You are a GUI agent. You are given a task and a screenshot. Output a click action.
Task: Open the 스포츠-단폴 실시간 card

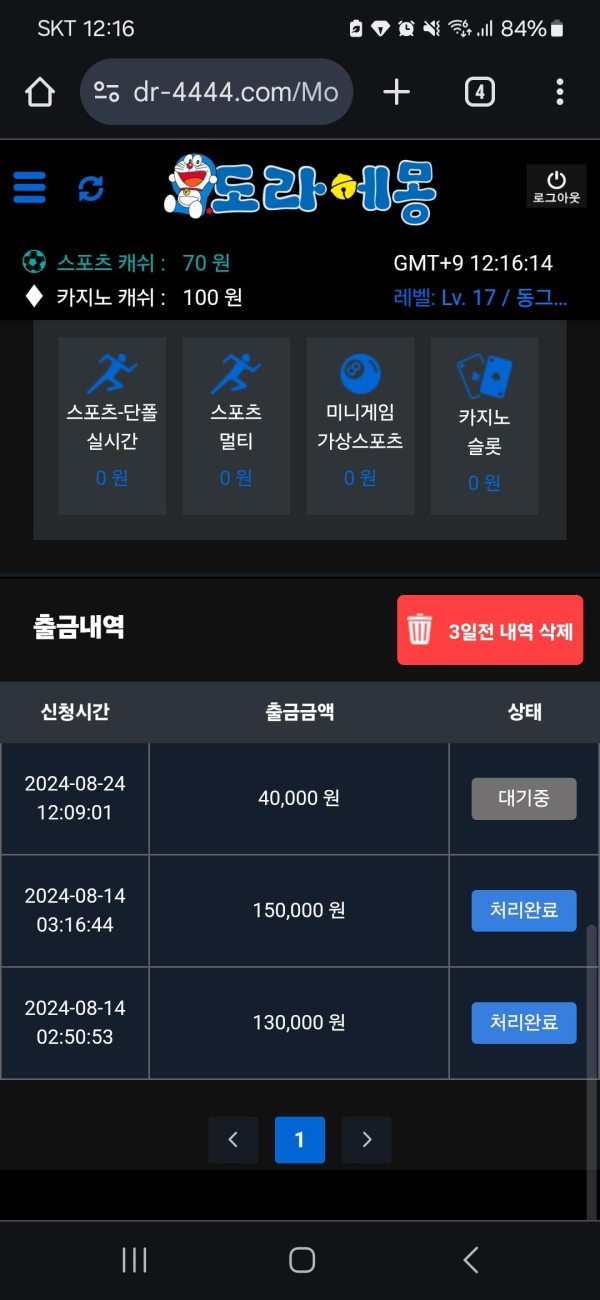(112, 425)
